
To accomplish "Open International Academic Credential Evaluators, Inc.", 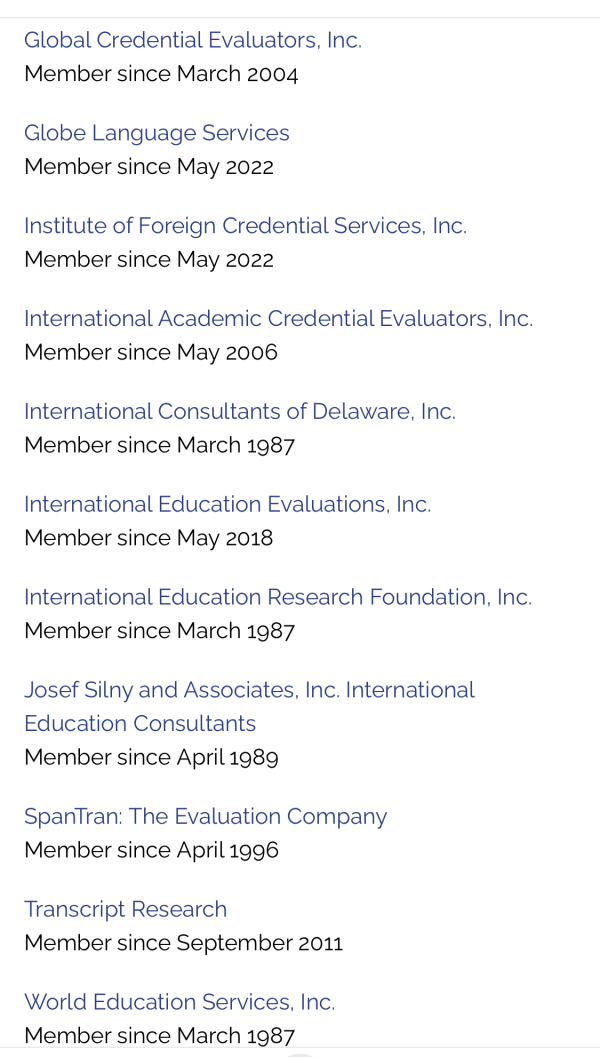I will pos(278,319).
